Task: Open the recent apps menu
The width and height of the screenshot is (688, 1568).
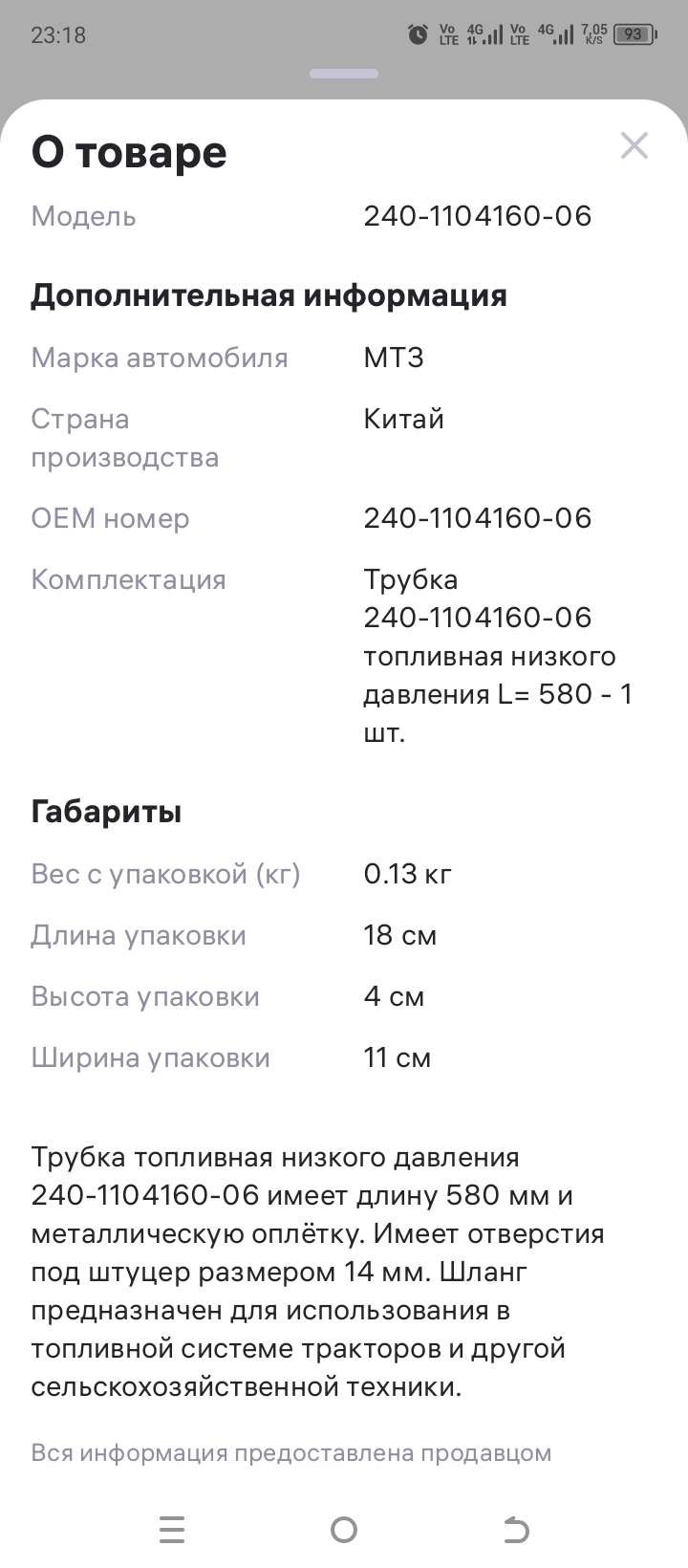Action: (172, 1530)
